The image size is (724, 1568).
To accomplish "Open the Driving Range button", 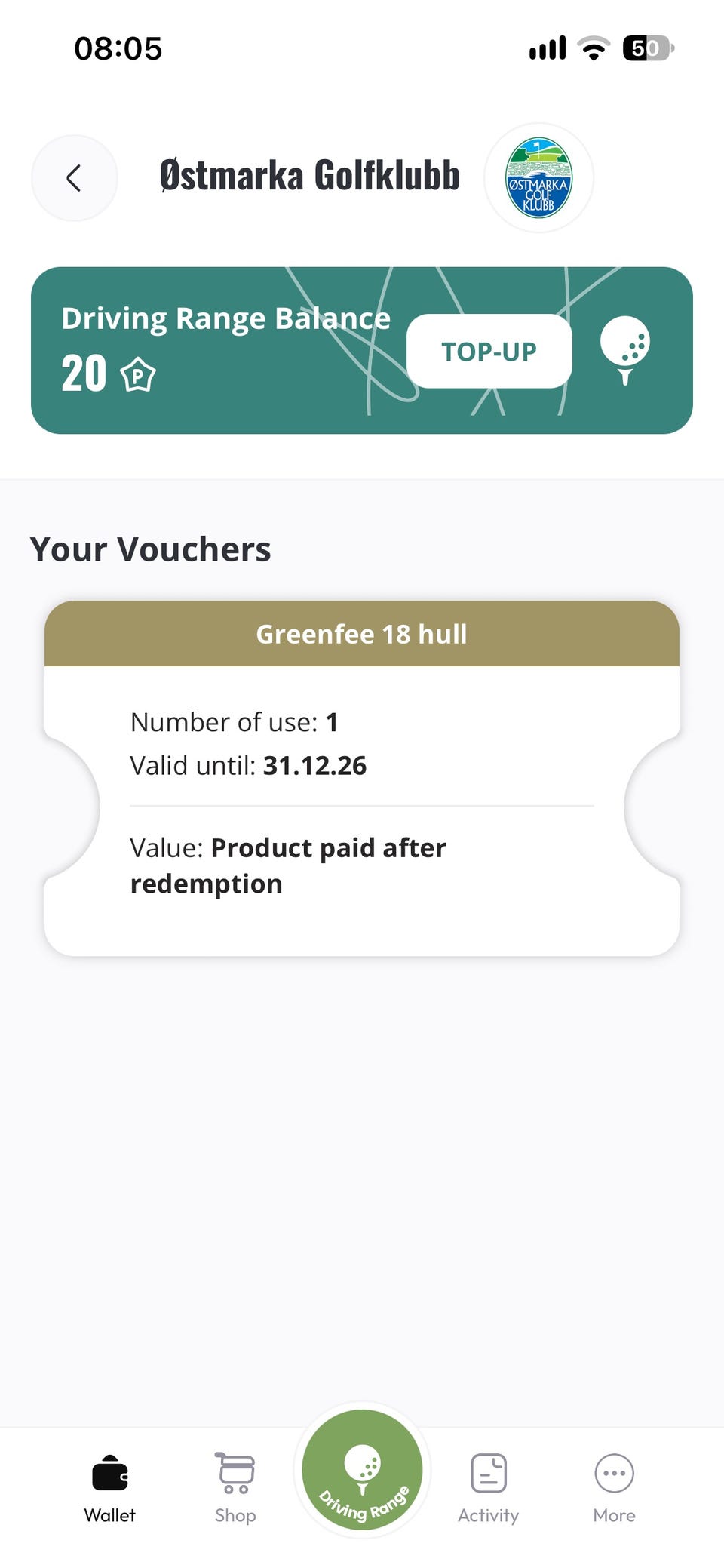I will tap(362, 1469).
